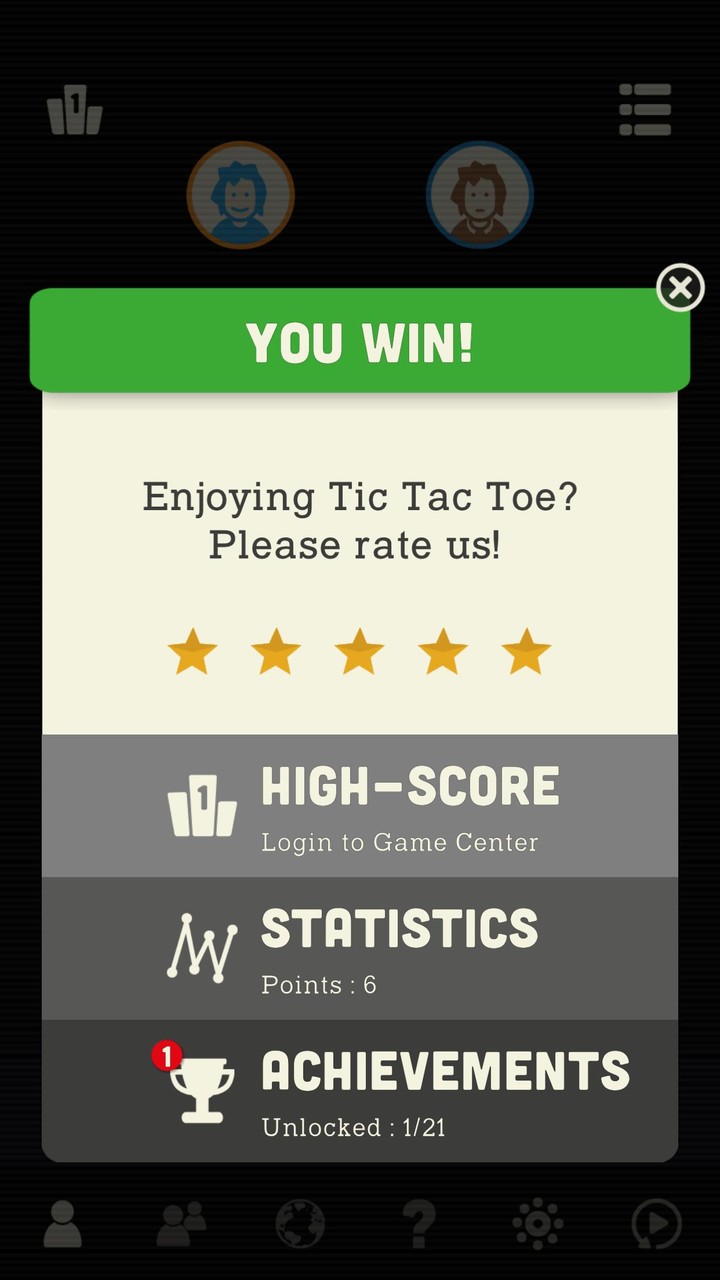Click the podium icon next to HIGH-SCORE
Image resolution: width=720 pixels, height=1280 pixels.
(203, 803)
